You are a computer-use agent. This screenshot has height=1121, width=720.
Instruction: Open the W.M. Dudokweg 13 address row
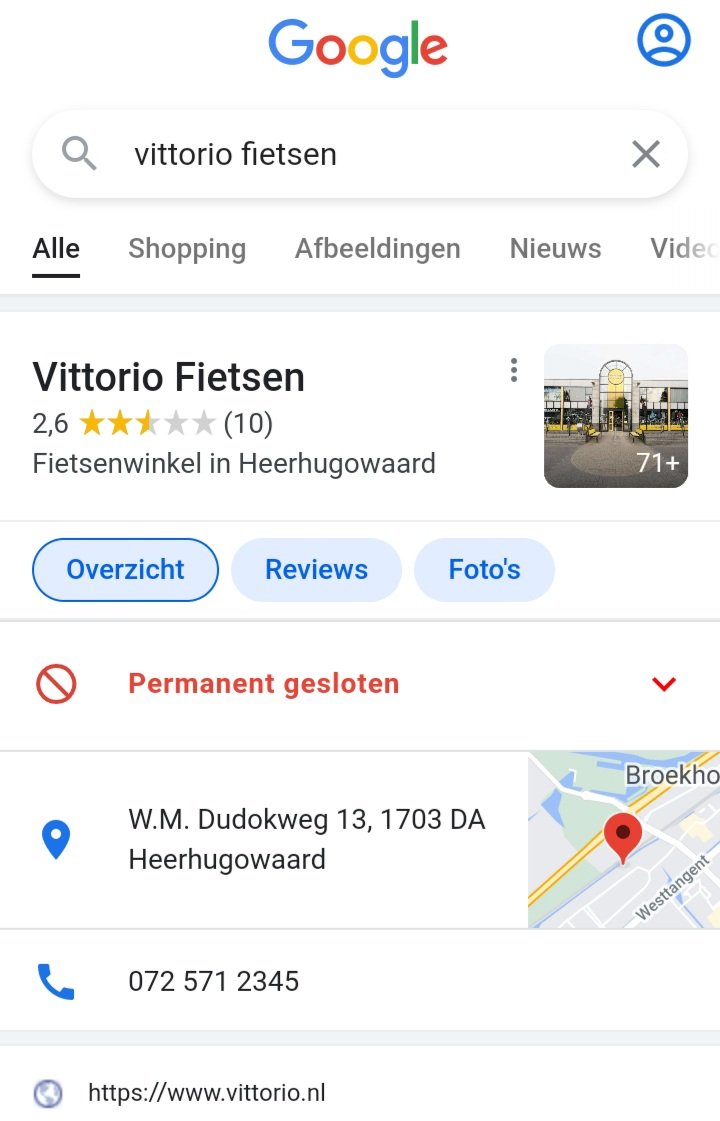(x=306, y=839)
